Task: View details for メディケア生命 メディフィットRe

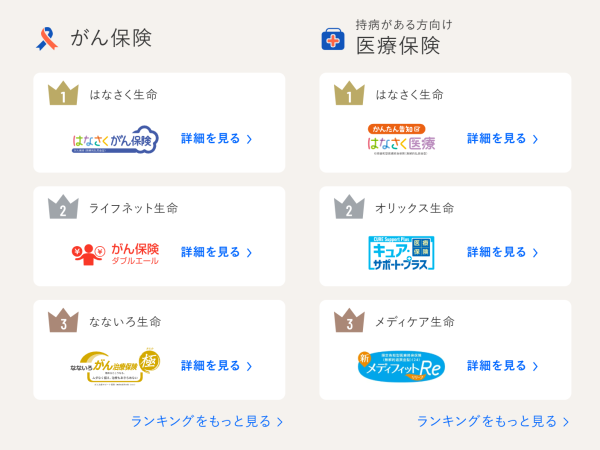Action: 502,366
